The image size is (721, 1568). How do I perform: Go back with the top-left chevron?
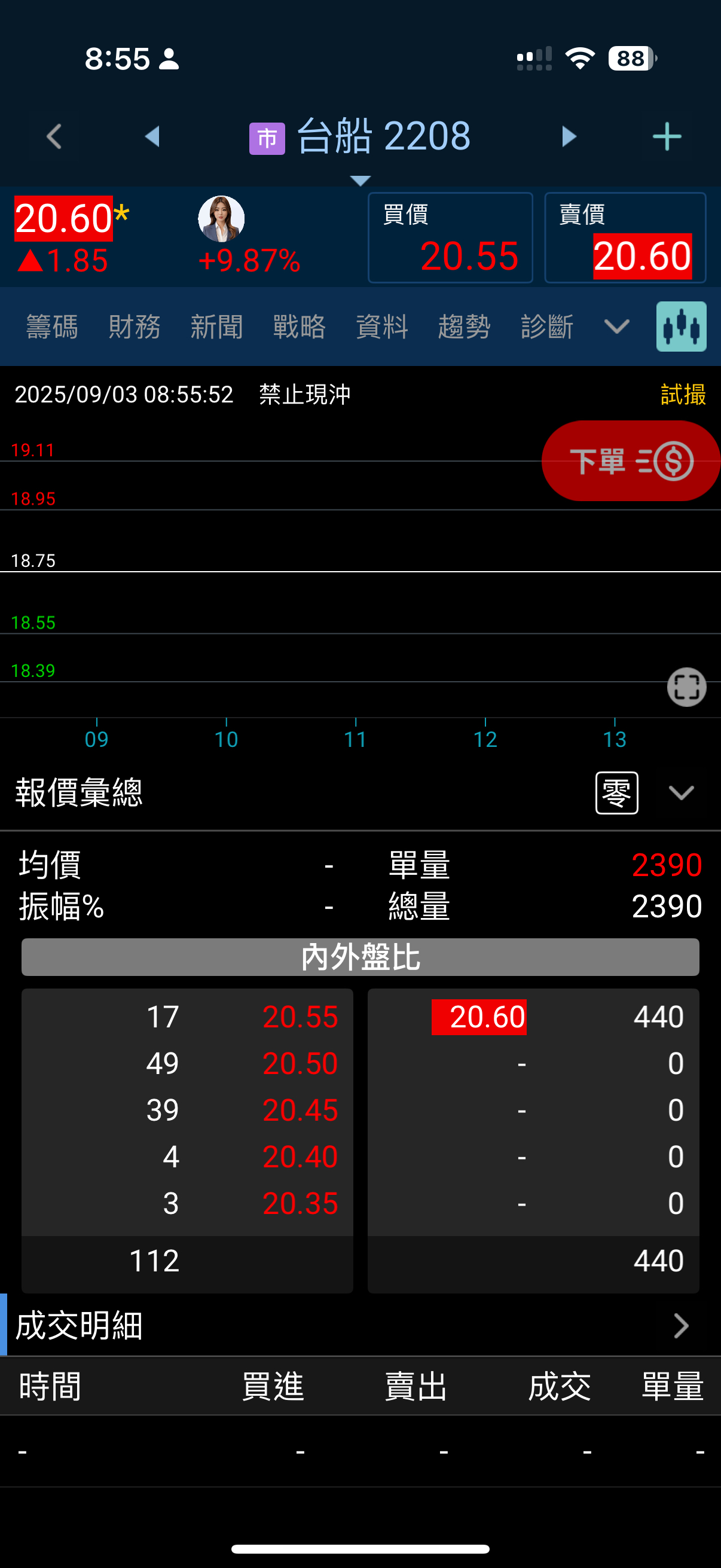pos(54,136)
